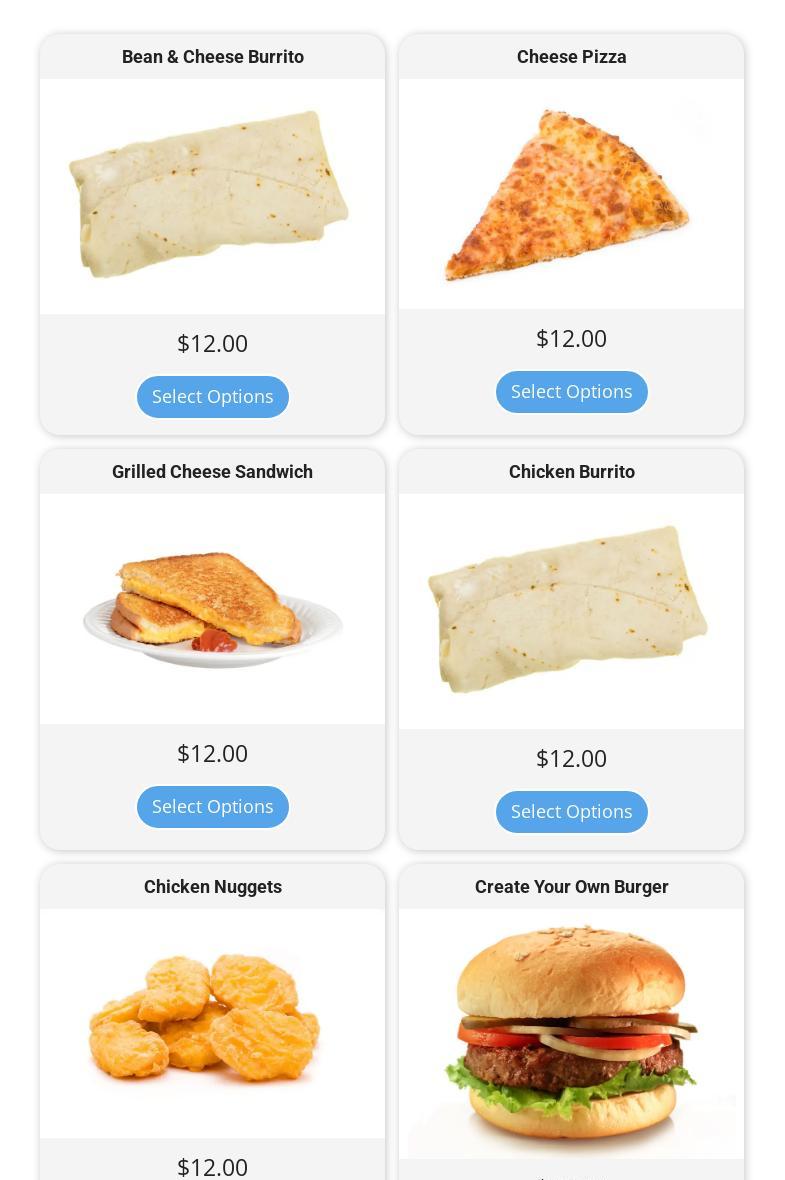Select options for Chicken Burrito

(x=571, y=812)
